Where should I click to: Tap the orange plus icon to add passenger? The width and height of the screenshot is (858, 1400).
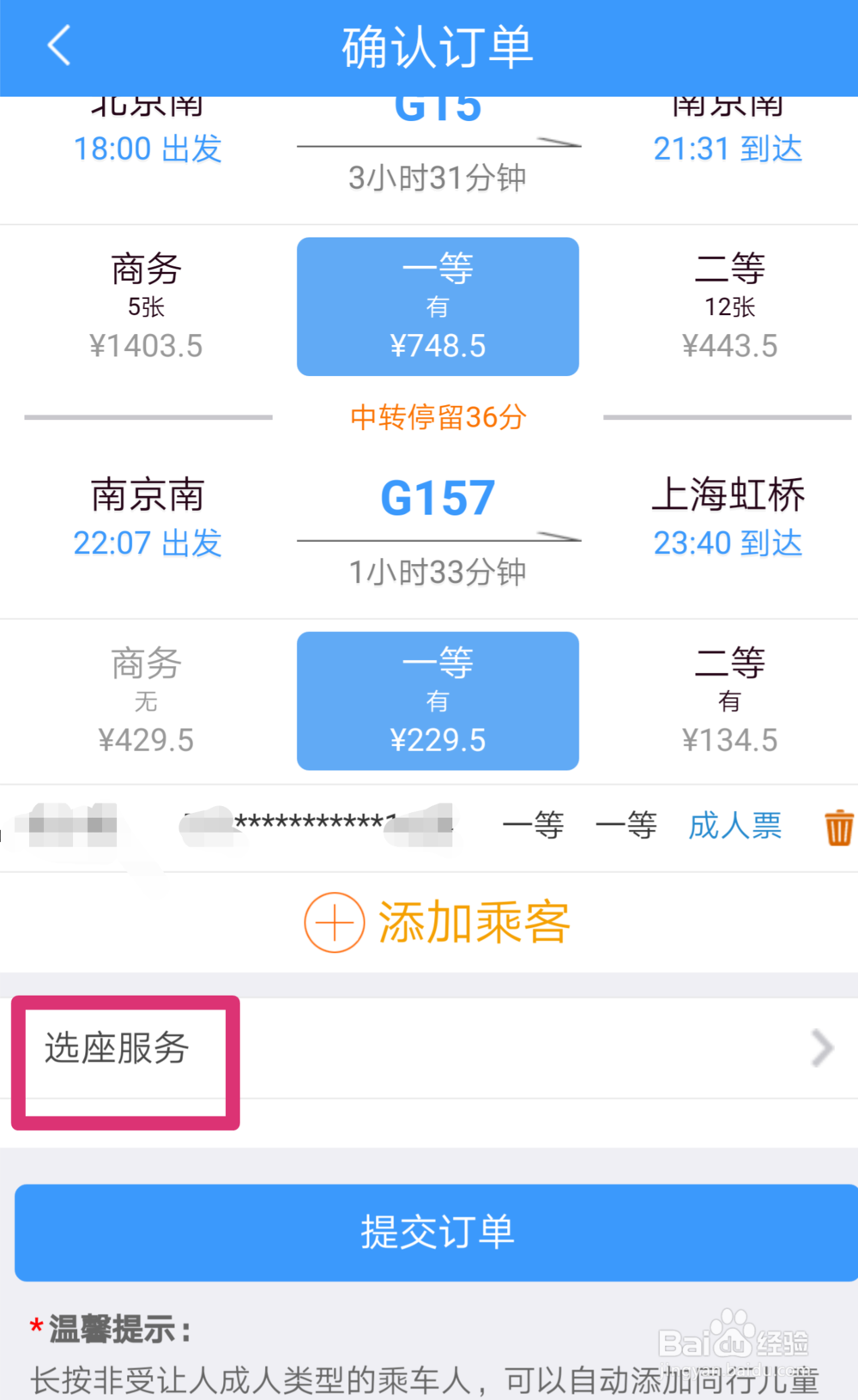point(333,922)
